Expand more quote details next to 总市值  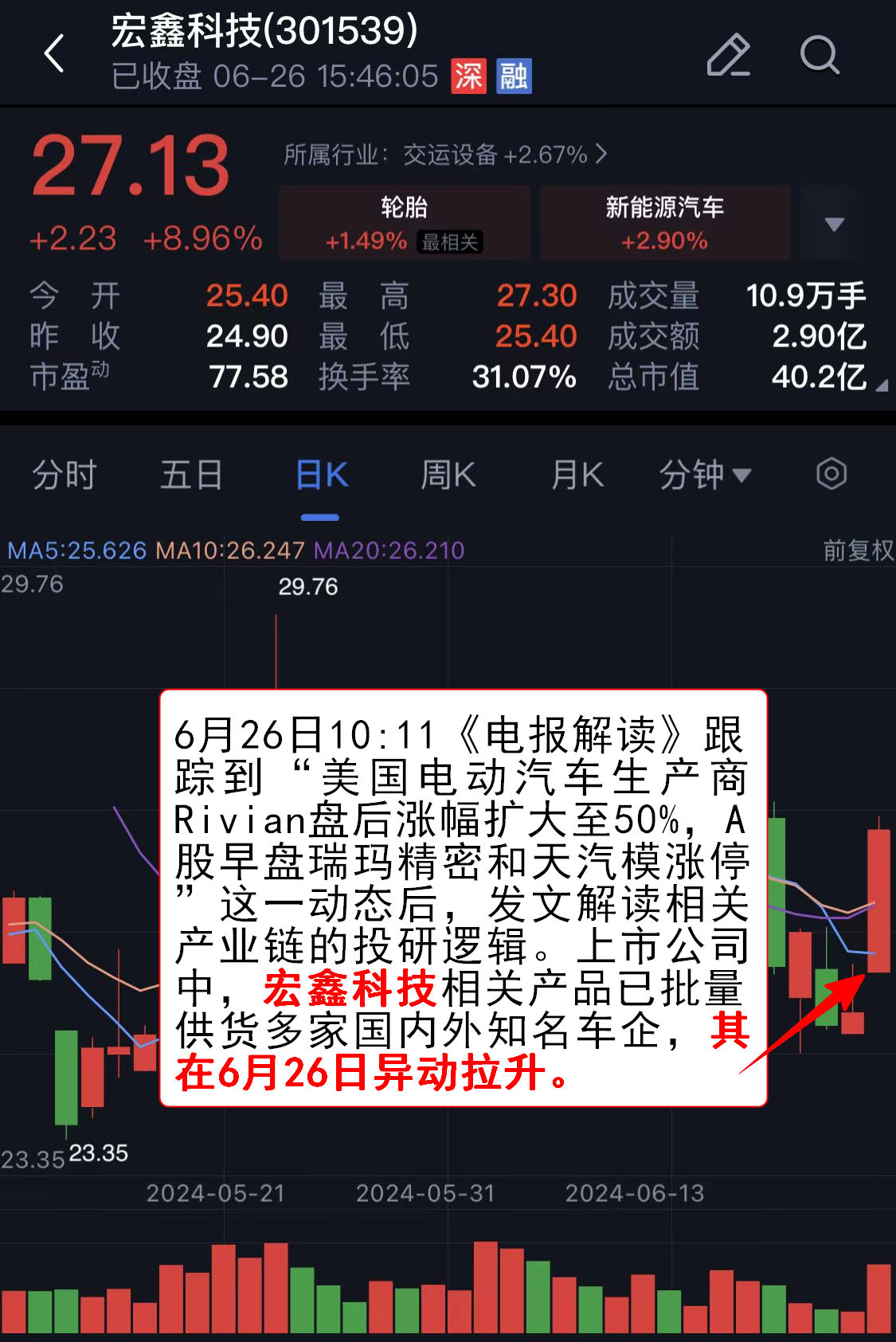pyautogui.click(x=881, y=385)
